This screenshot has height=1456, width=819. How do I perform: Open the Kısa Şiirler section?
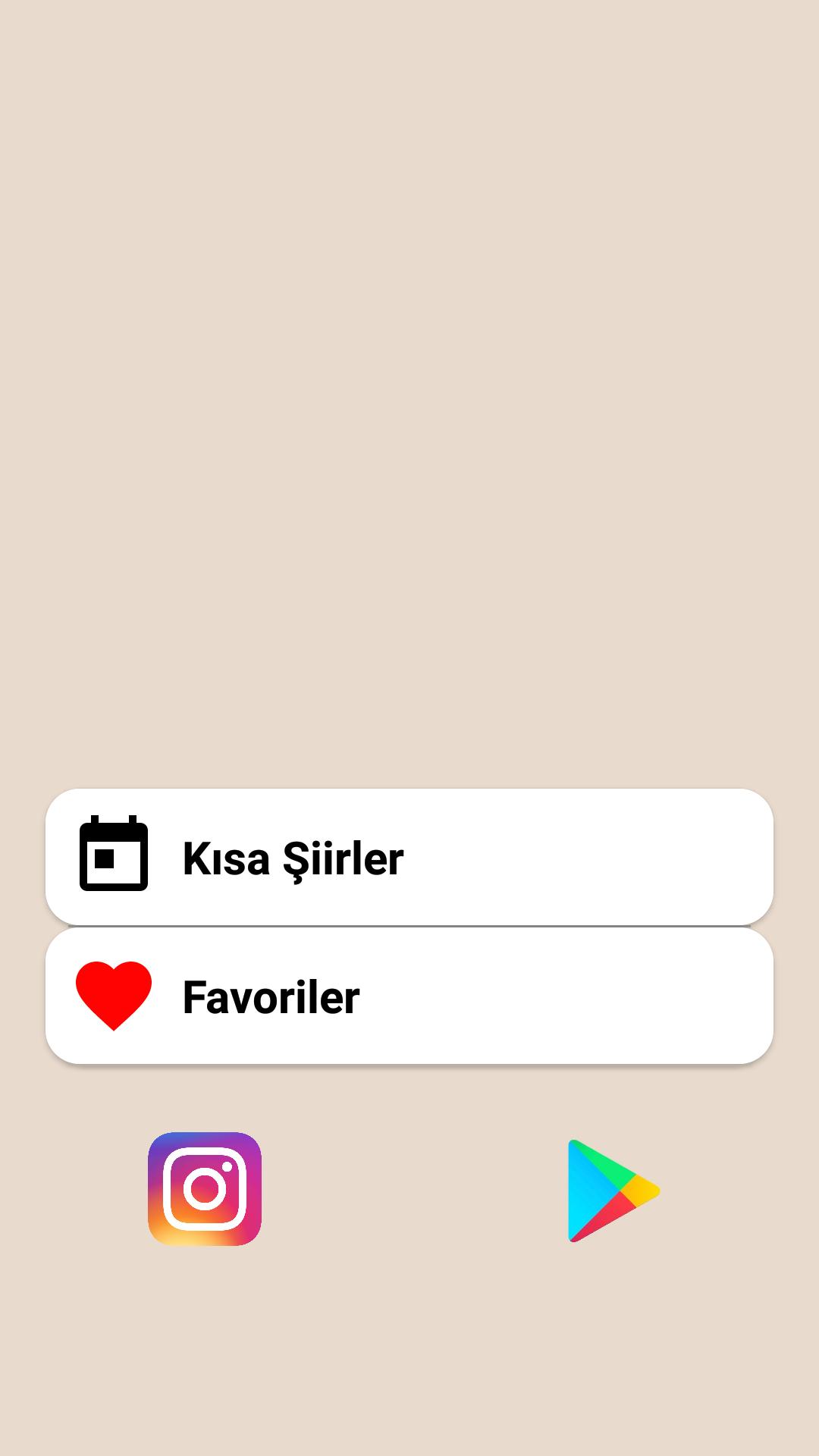coord(409,857)
